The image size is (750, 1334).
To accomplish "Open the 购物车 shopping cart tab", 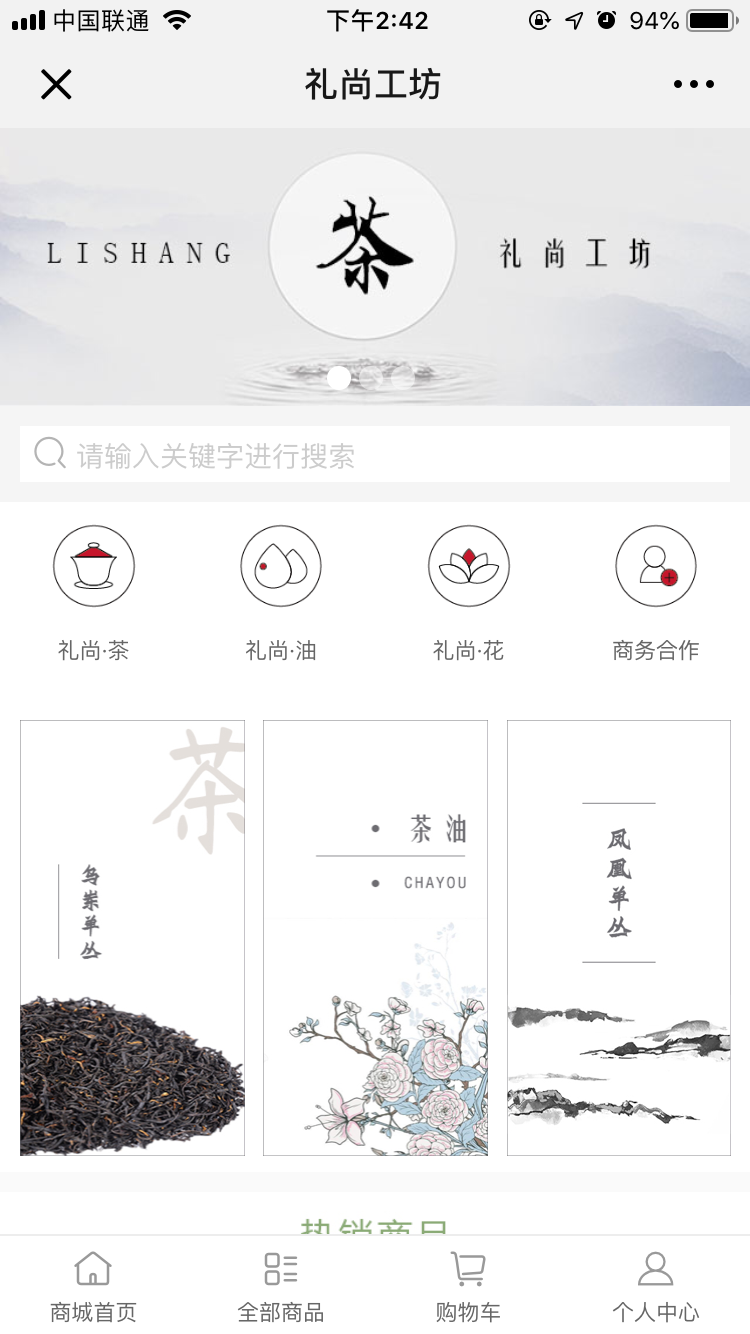I will click(468, 1285).
